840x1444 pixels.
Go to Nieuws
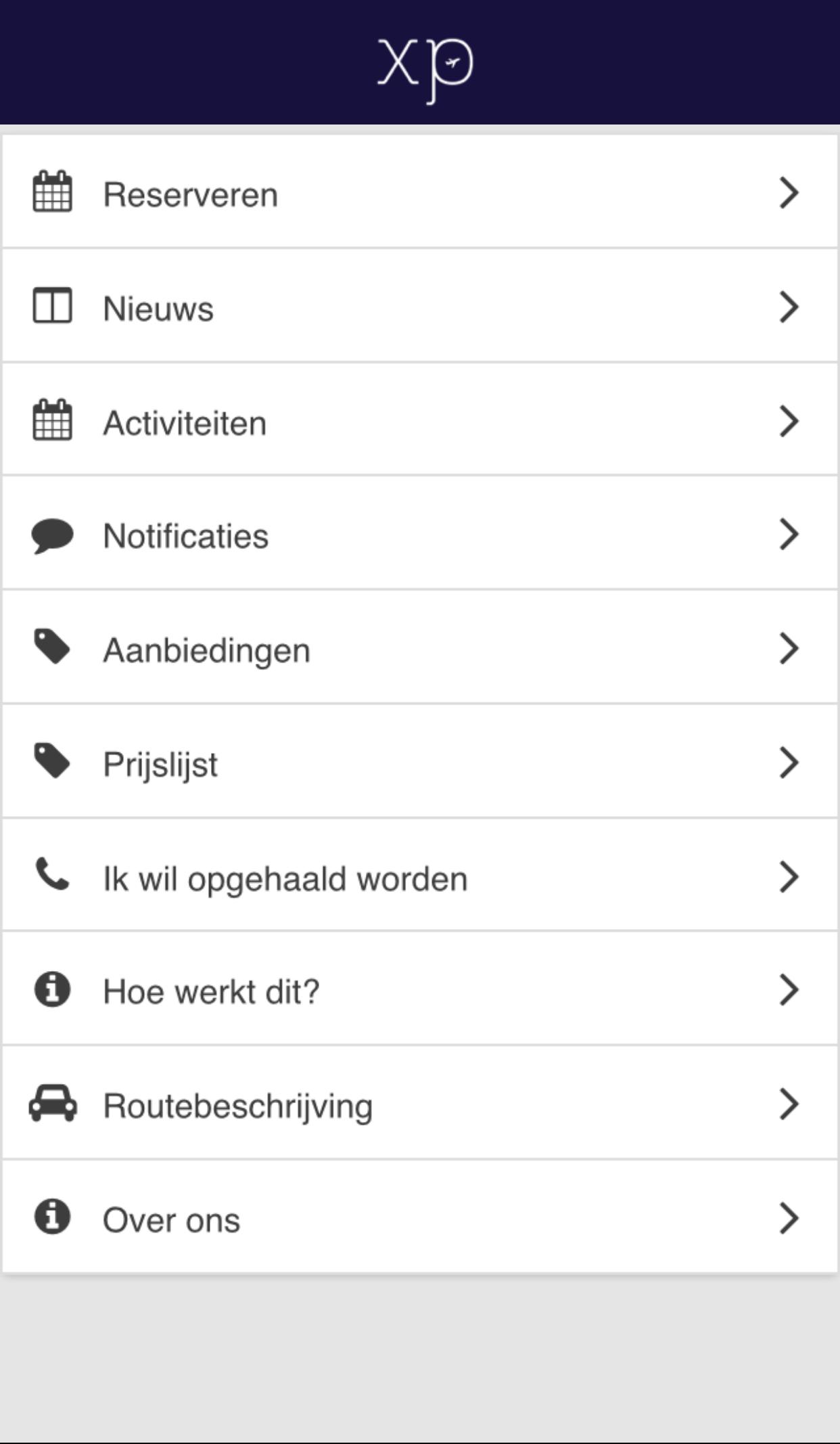[419, 308]
